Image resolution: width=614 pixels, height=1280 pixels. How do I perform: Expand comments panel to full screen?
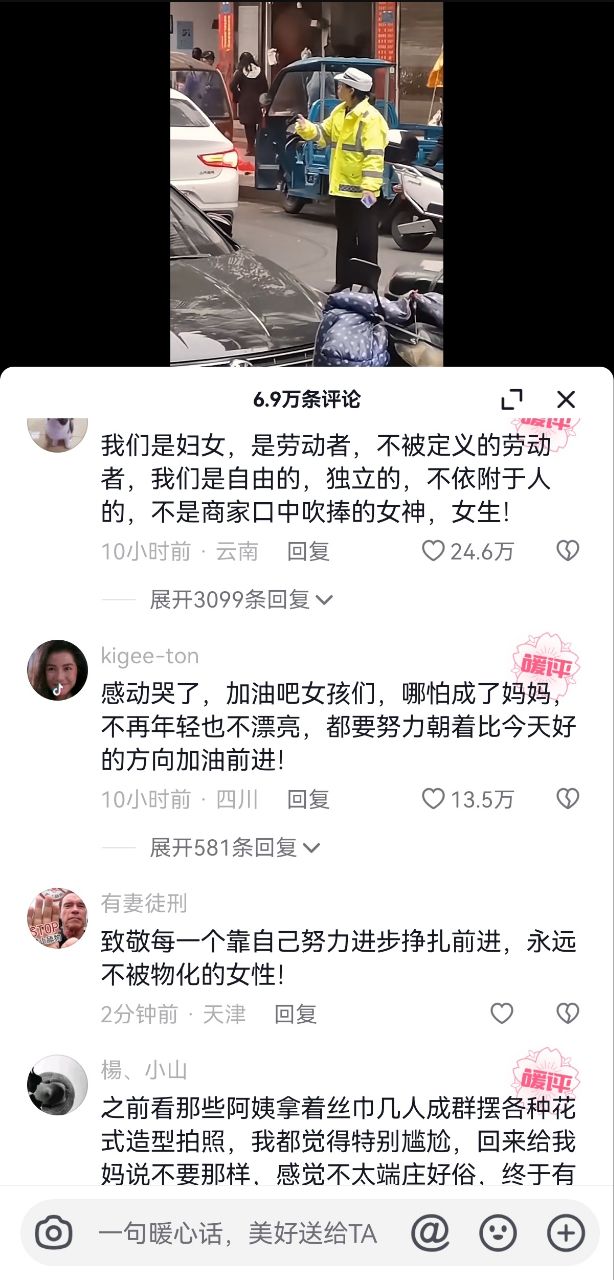(512, 400)
